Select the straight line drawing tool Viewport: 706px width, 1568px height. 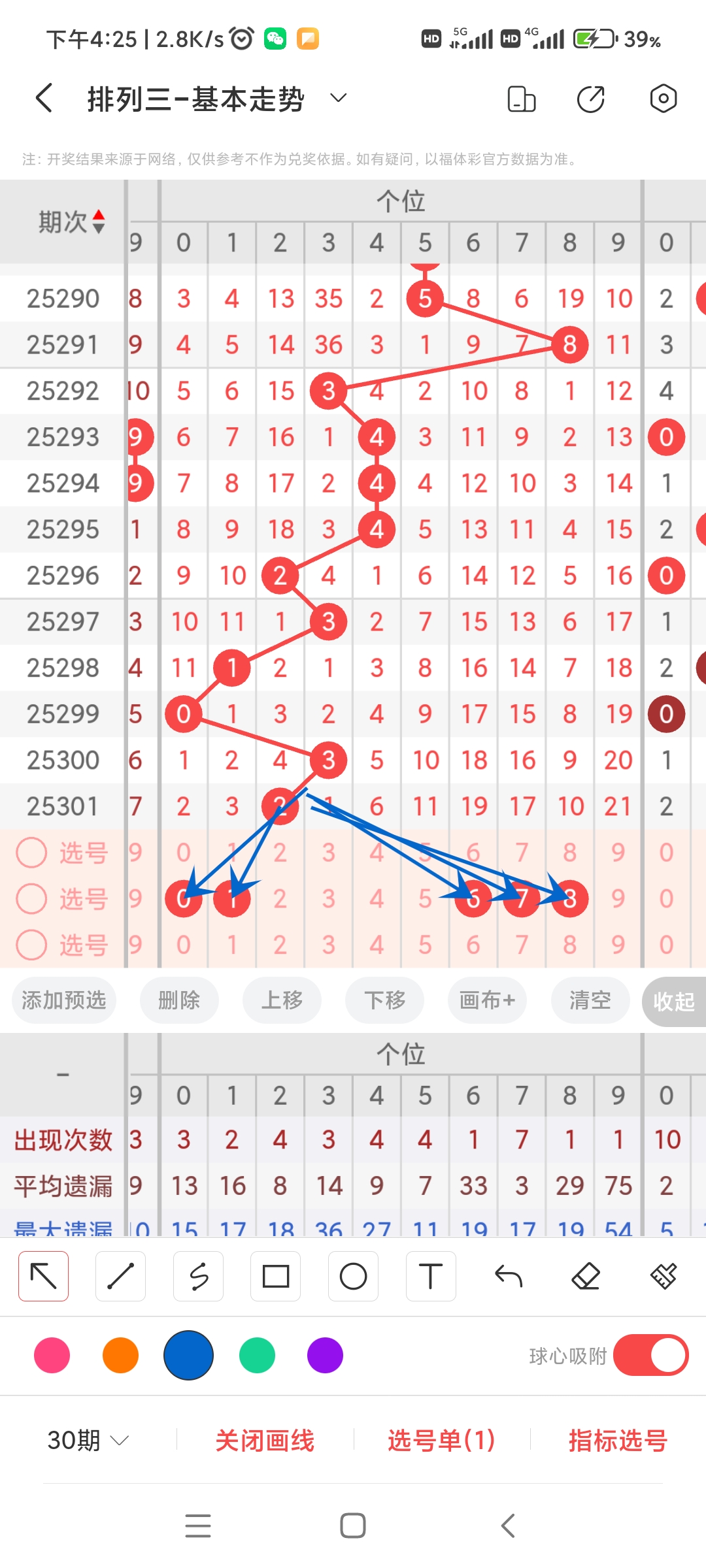[120, 1275]
